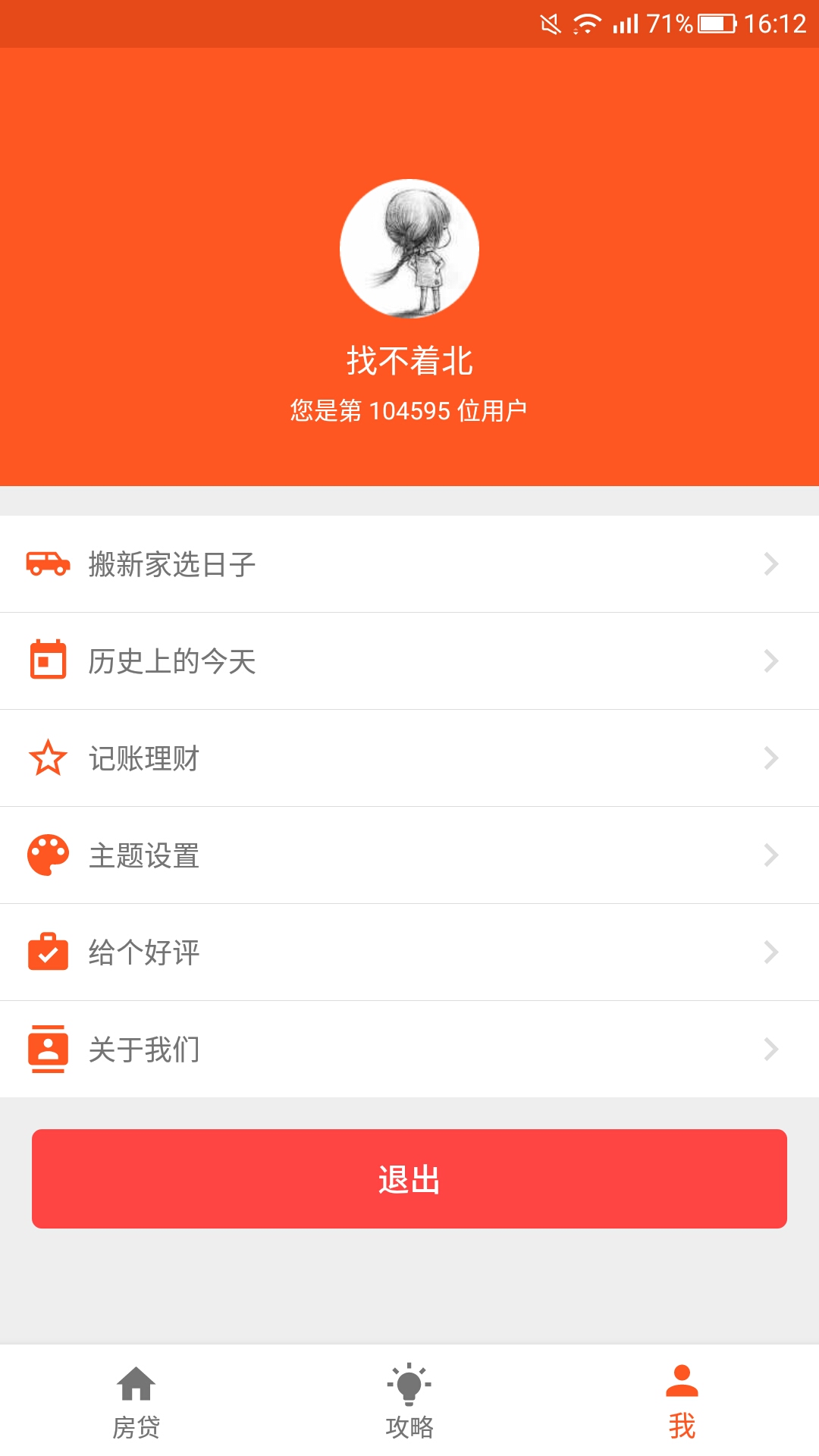
Task: Open 历史上的今天 row
Action: [x=409, y=661]
